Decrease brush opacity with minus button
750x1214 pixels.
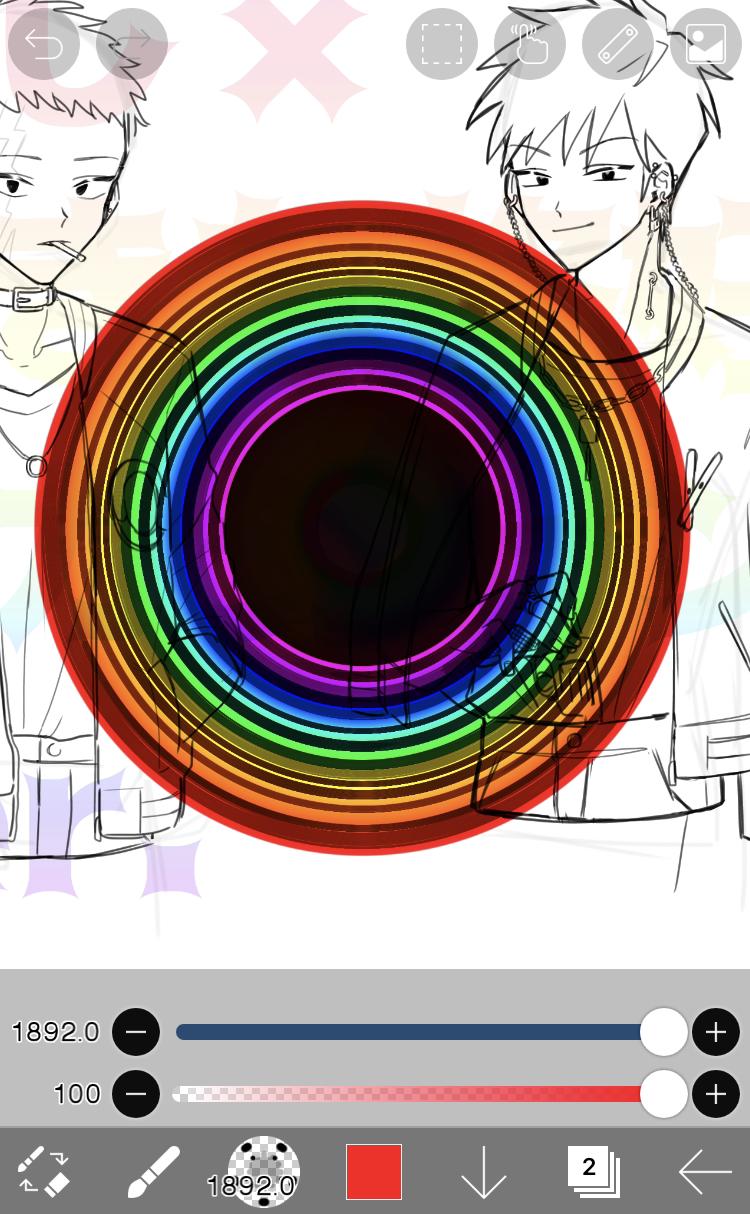[x=136, y=1094]
